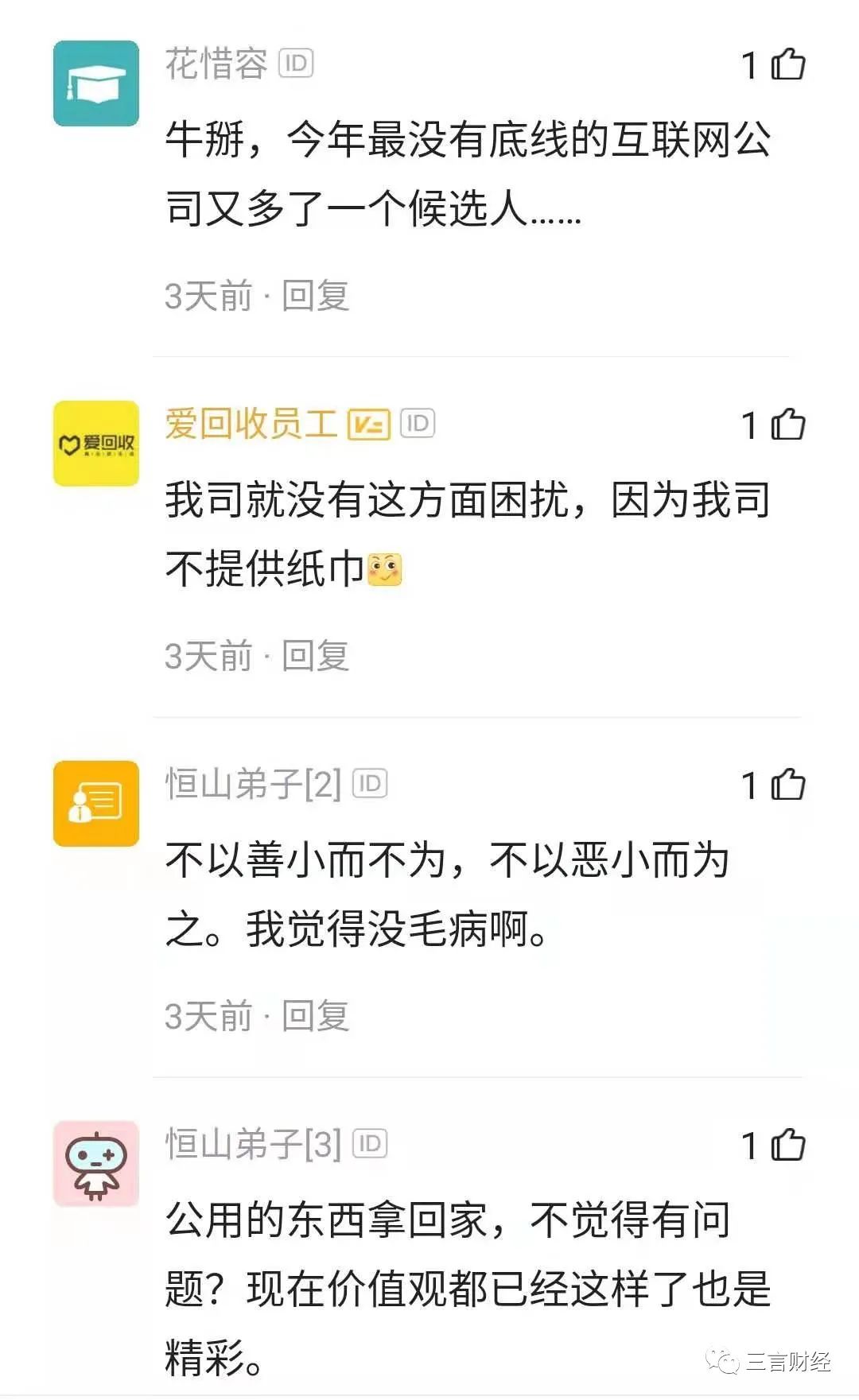Viewport: 859px width, 1400px height.
Task: Reply to 花惜容's comment
Action: click(x=316, y=296)
